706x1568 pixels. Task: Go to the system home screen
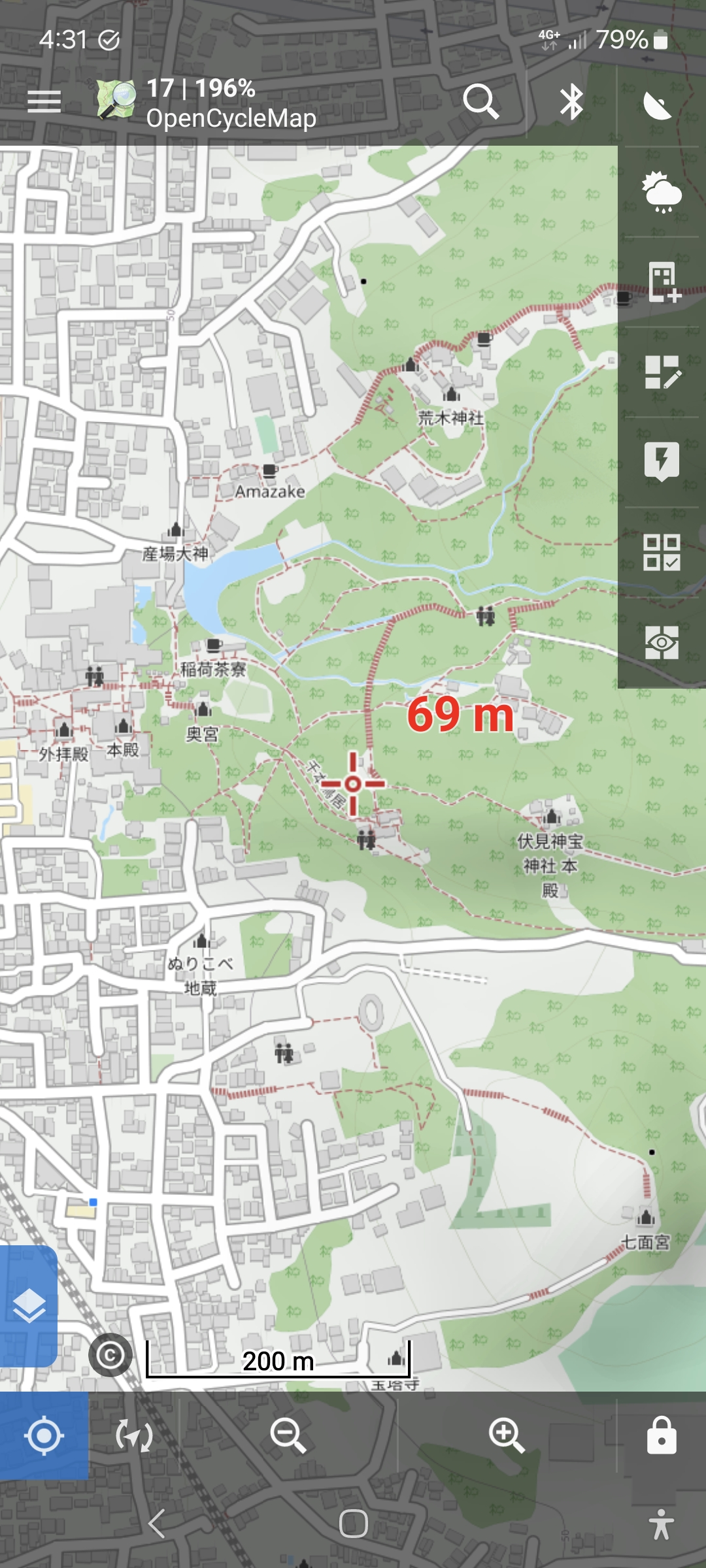point(353,1524)
